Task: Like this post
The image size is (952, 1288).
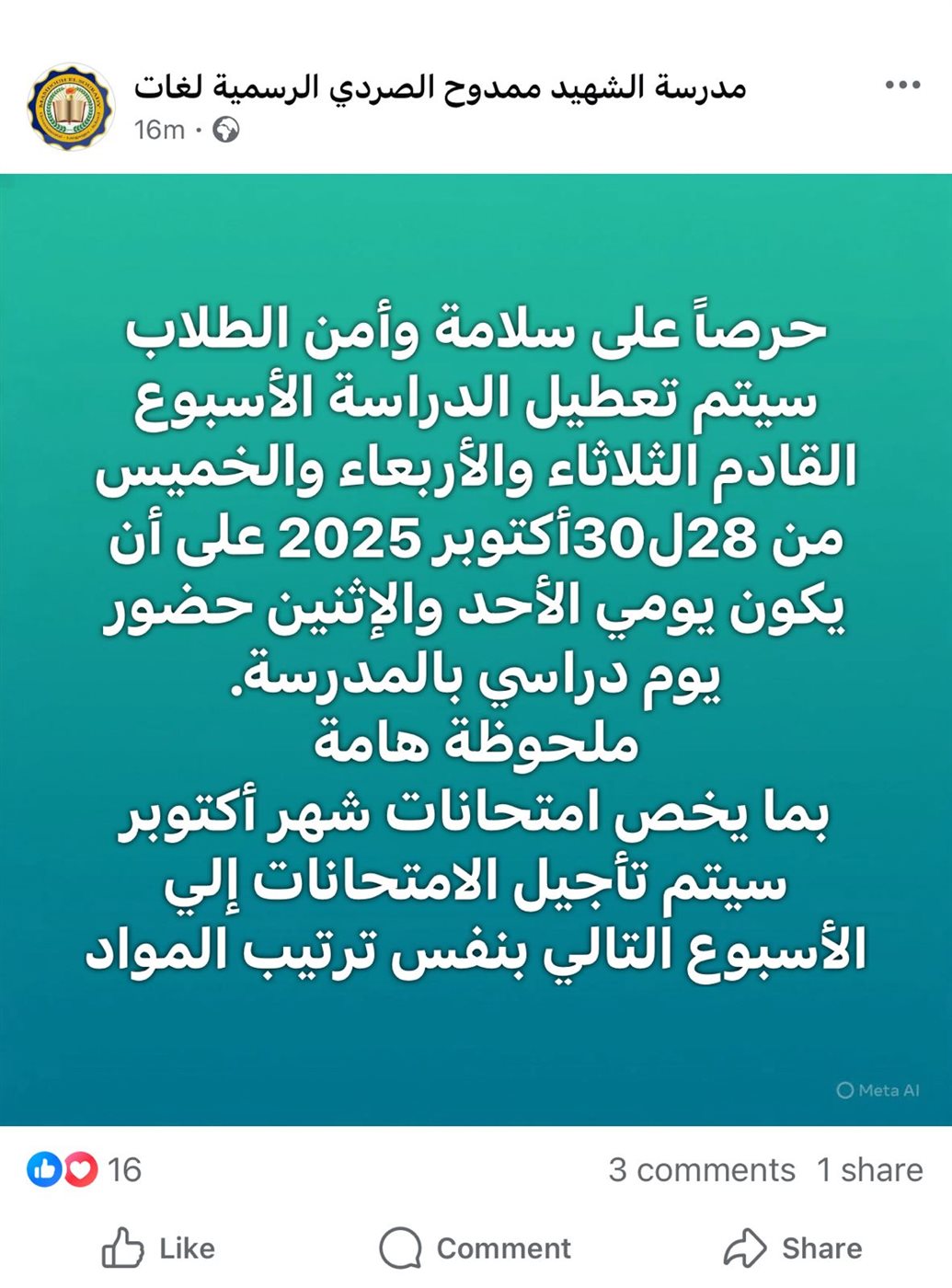Action: (x=157, y=1248)
